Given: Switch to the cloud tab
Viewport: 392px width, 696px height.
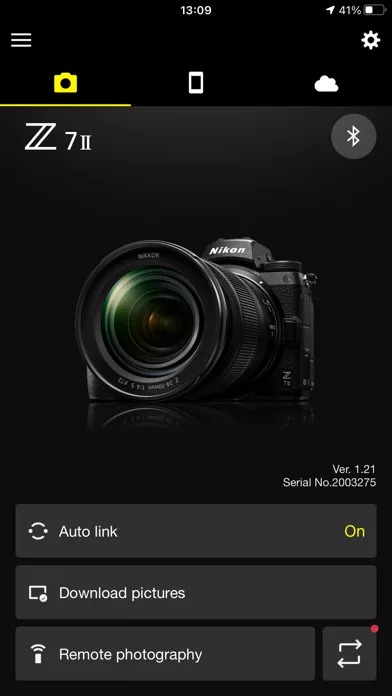Looking at the screenshot, I should [x=326, y=83].
